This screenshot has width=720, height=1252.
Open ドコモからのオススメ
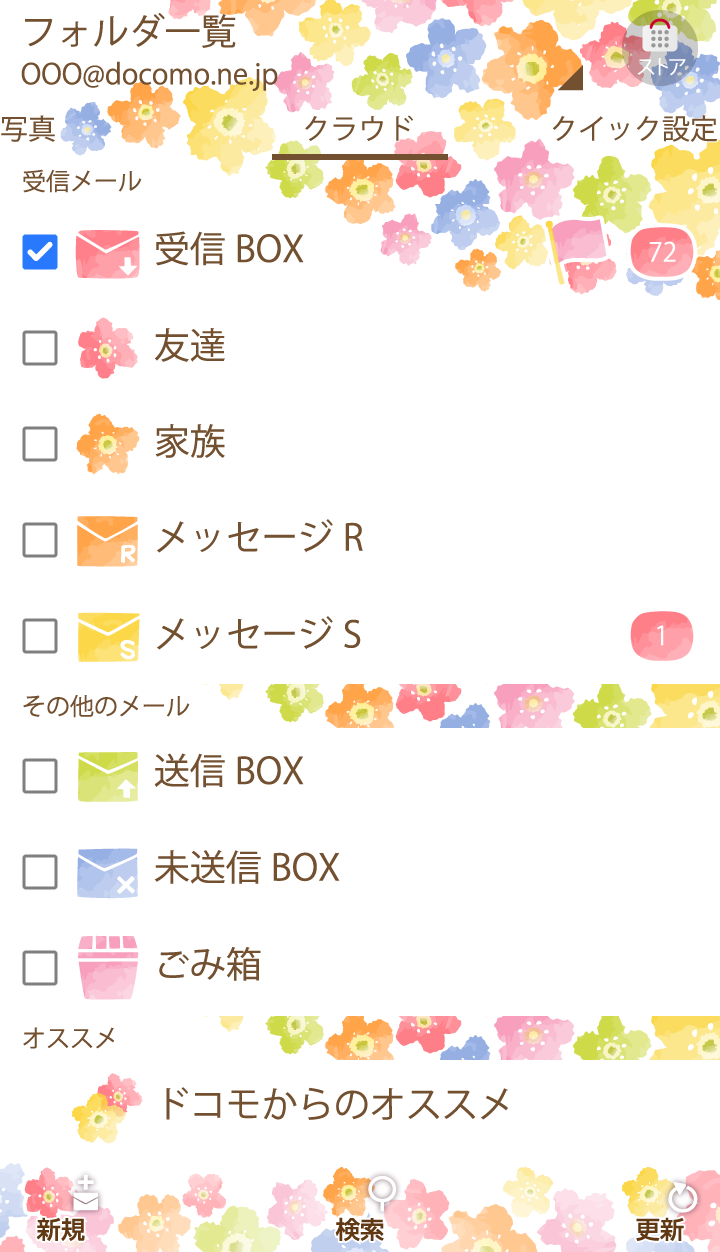[334, 1104]
